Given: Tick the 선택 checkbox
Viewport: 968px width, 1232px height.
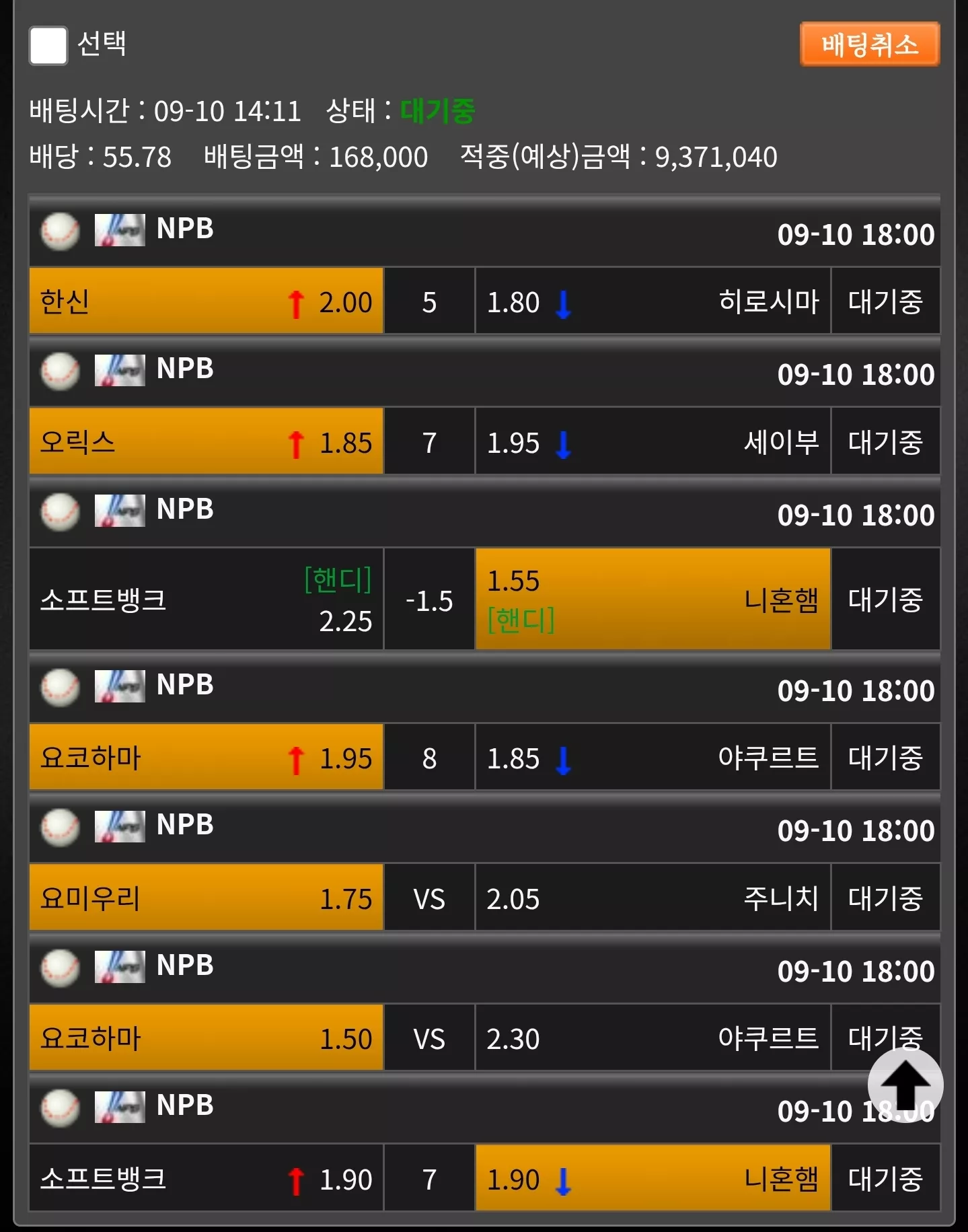Looking at the screenshot, I should (48, 45).
